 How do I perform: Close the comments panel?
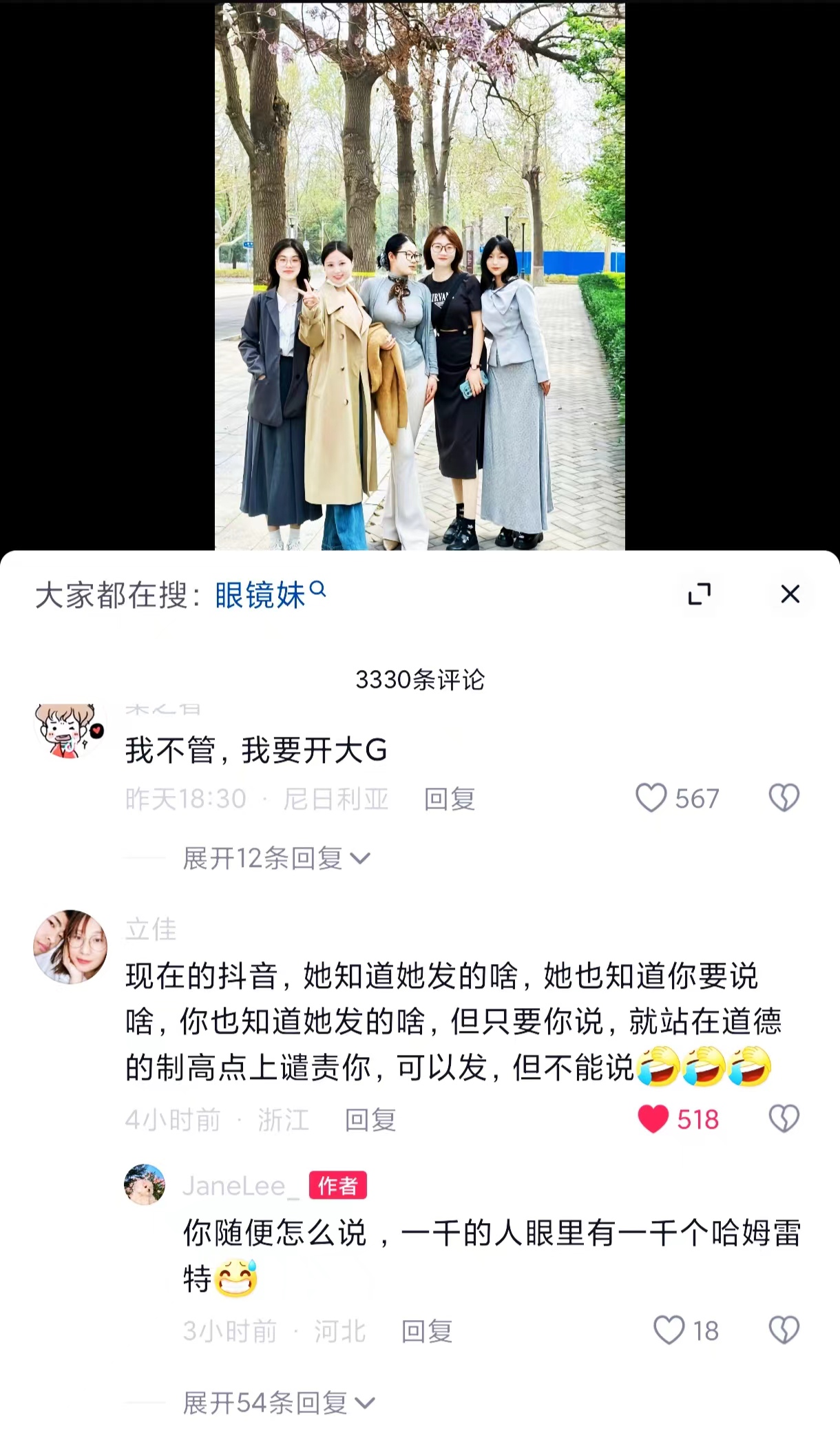(x=790, y=594)
